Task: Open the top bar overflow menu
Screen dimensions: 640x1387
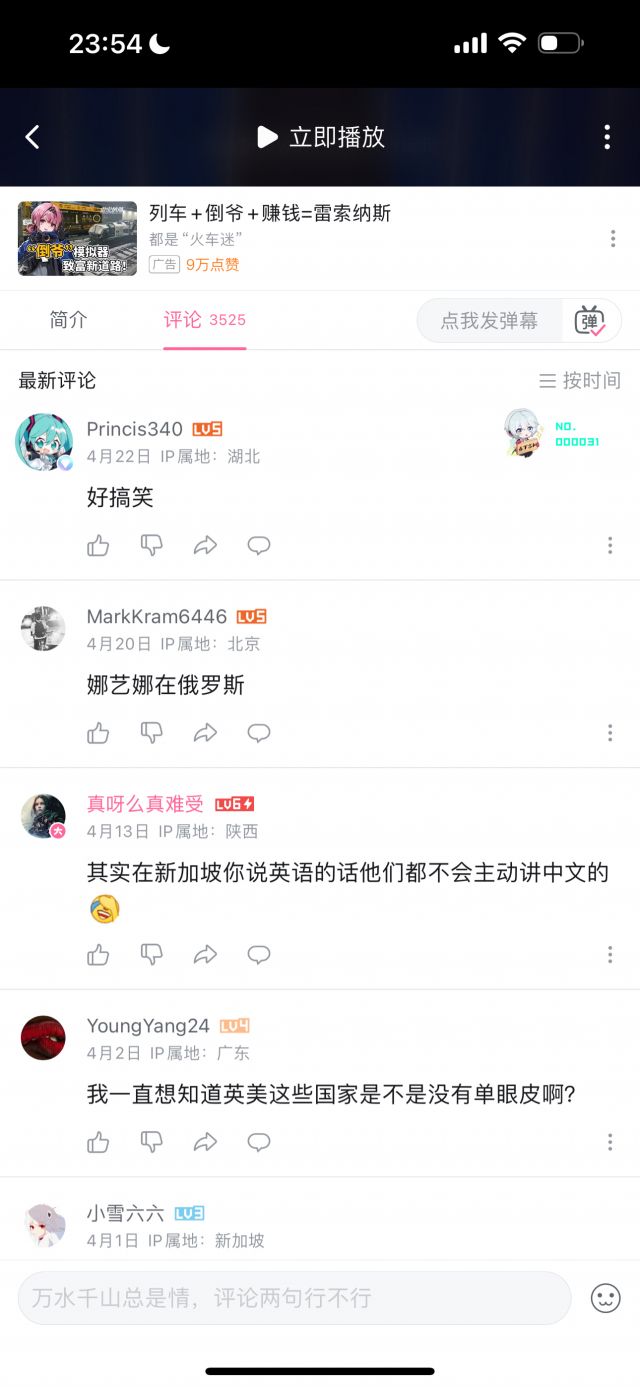Action: [607, 137]
